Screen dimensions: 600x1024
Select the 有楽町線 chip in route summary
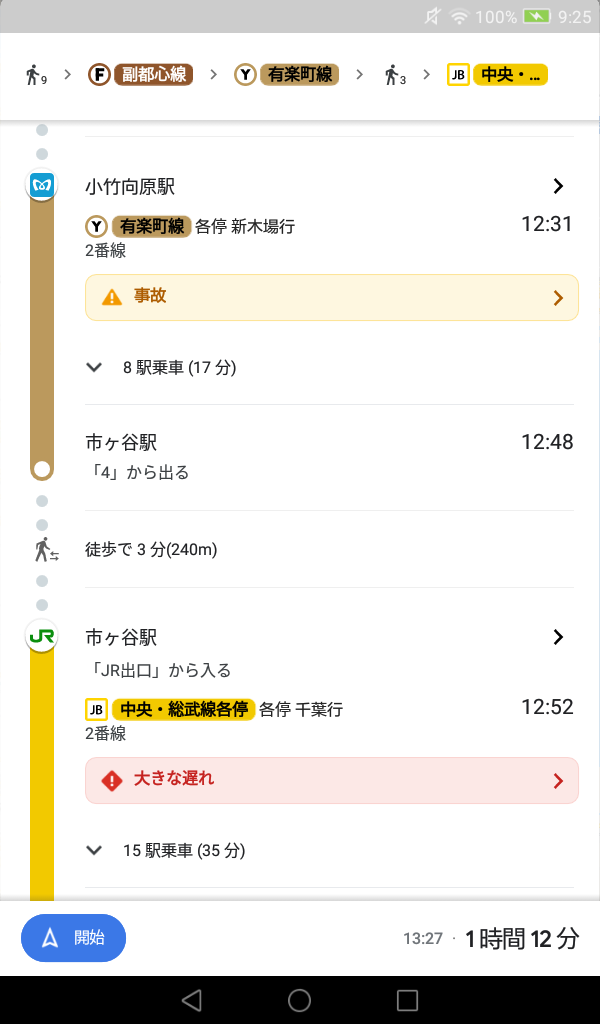[x=288, y=75]
